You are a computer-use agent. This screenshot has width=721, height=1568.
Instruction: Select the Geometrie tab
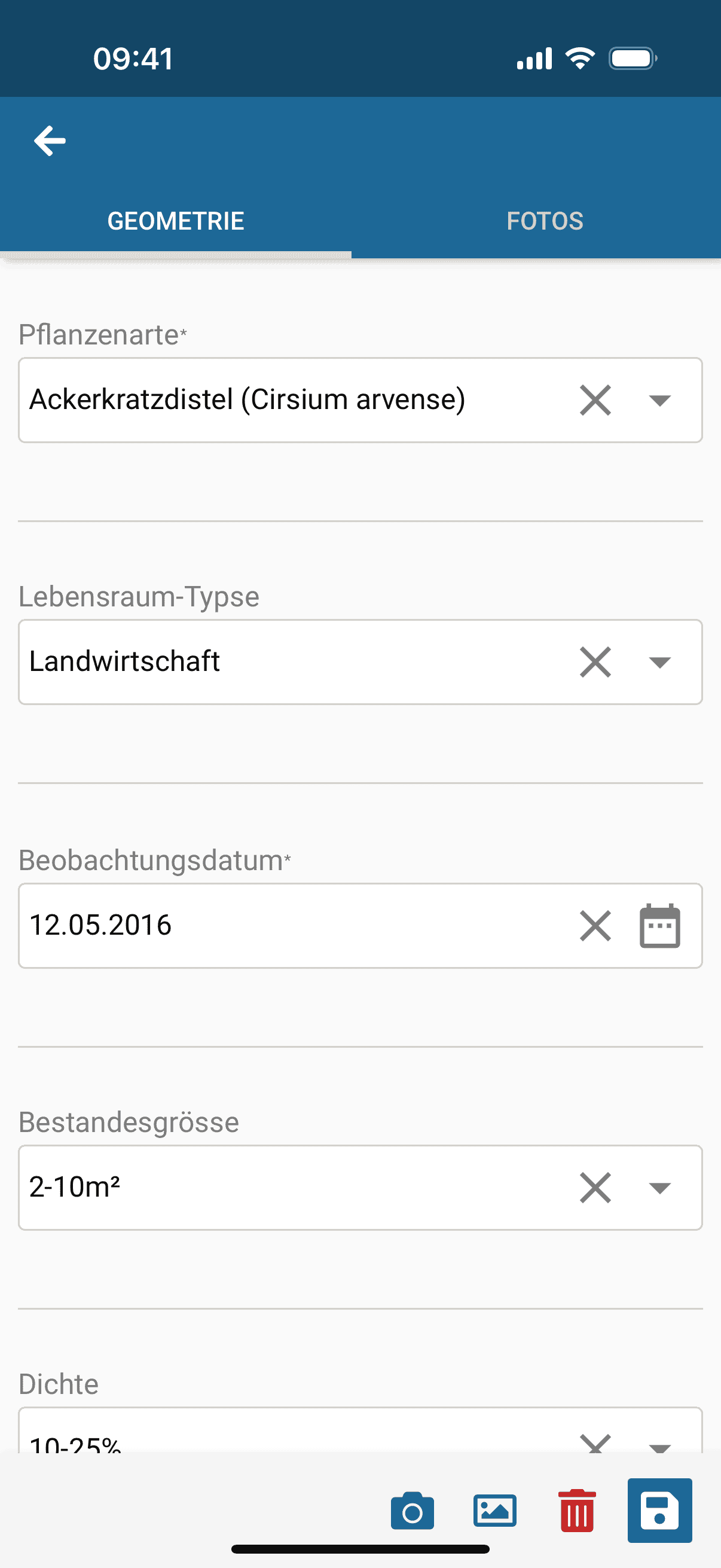coord(176,221)
